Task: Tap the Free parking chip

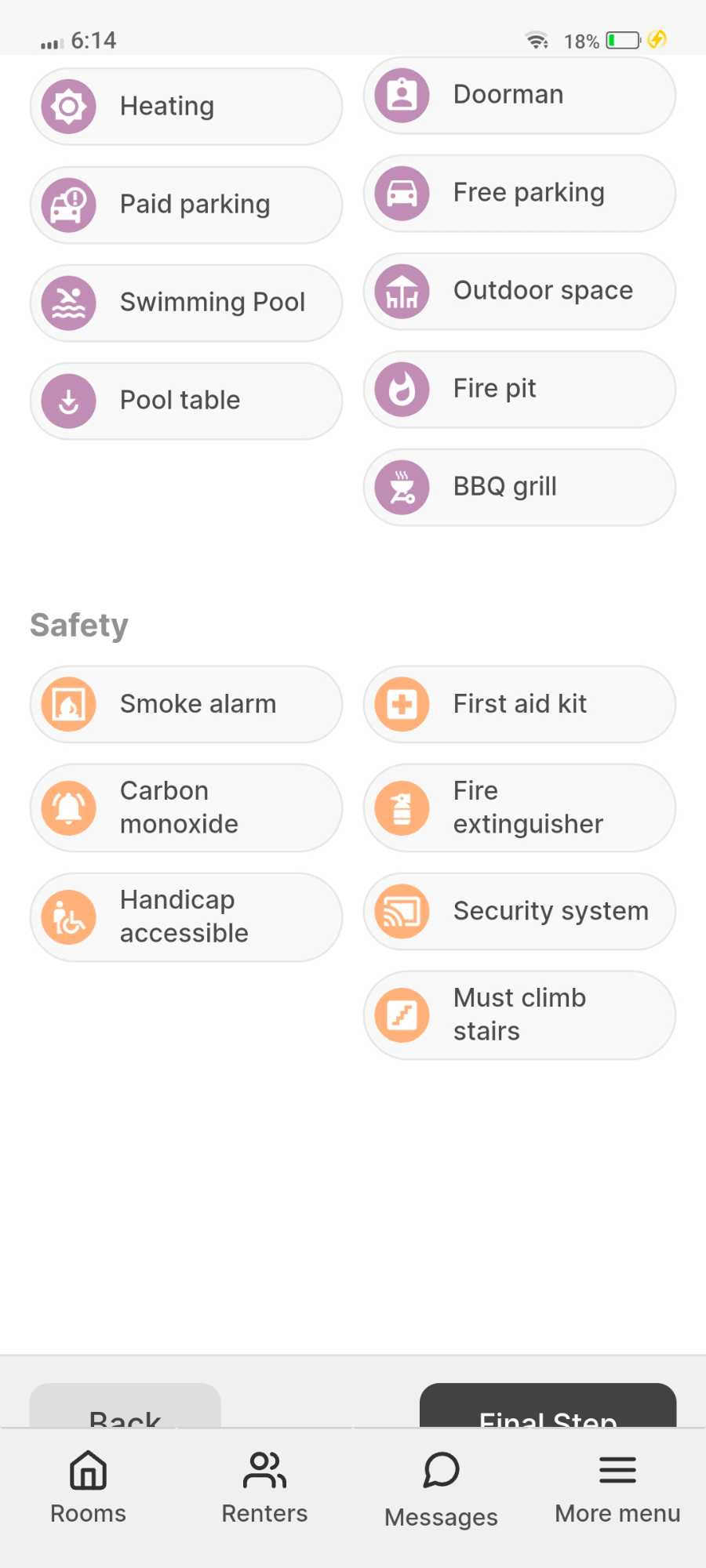Action: (x=519, y=193)
